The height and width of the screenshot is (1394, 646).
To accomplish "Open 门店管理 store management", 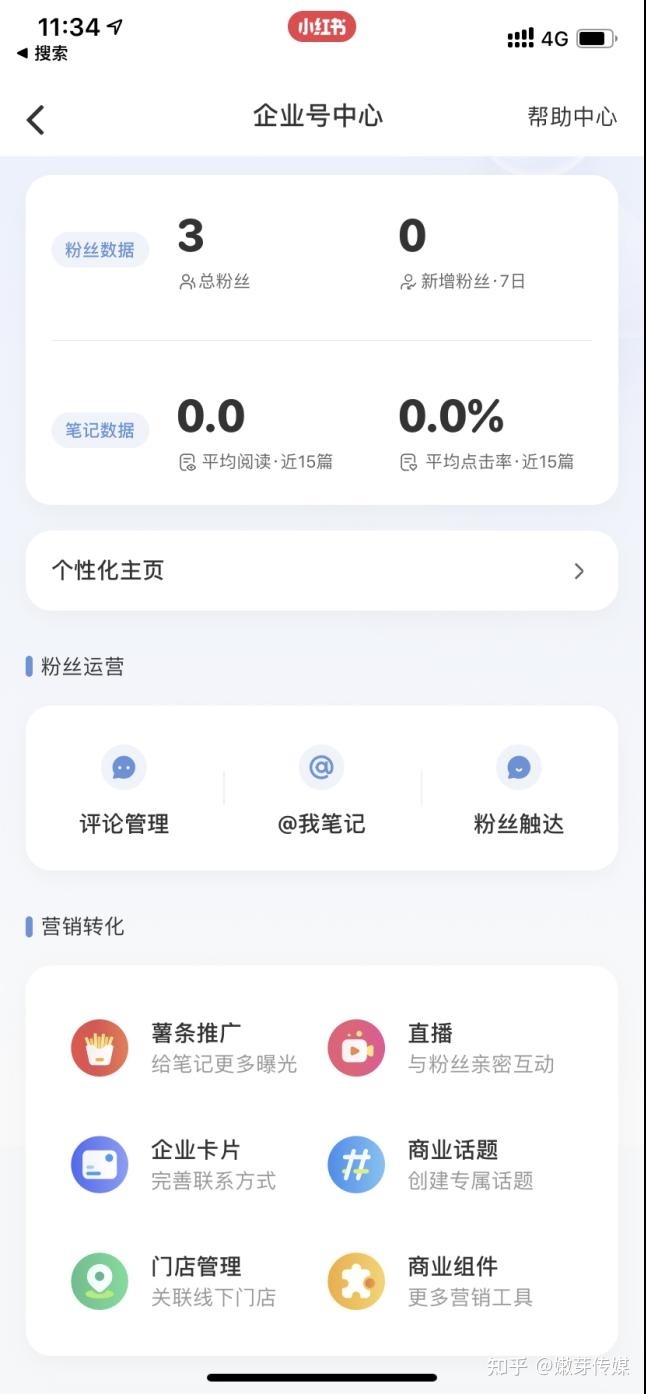I will click(185, 1281).
